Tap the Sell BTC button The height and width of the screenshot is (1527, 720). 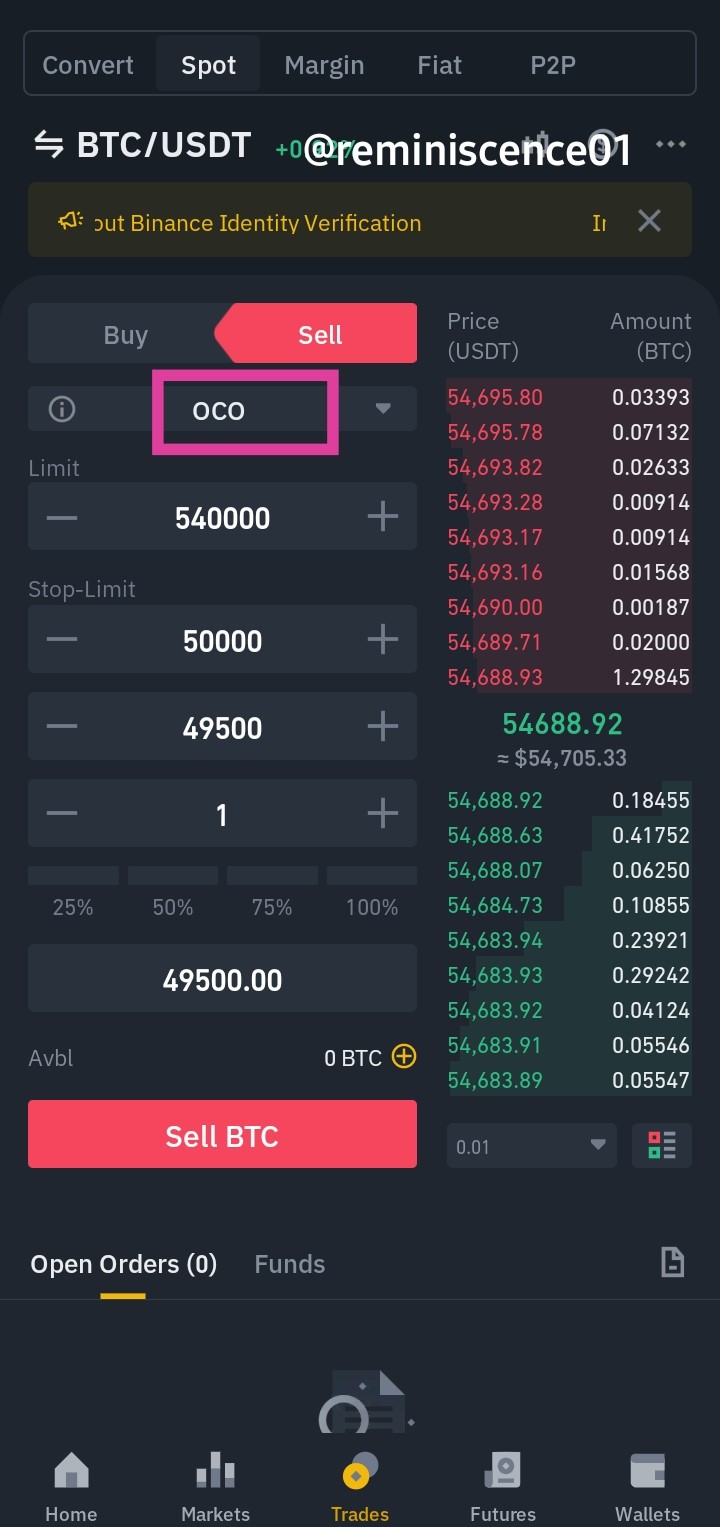pos(222,1135)
